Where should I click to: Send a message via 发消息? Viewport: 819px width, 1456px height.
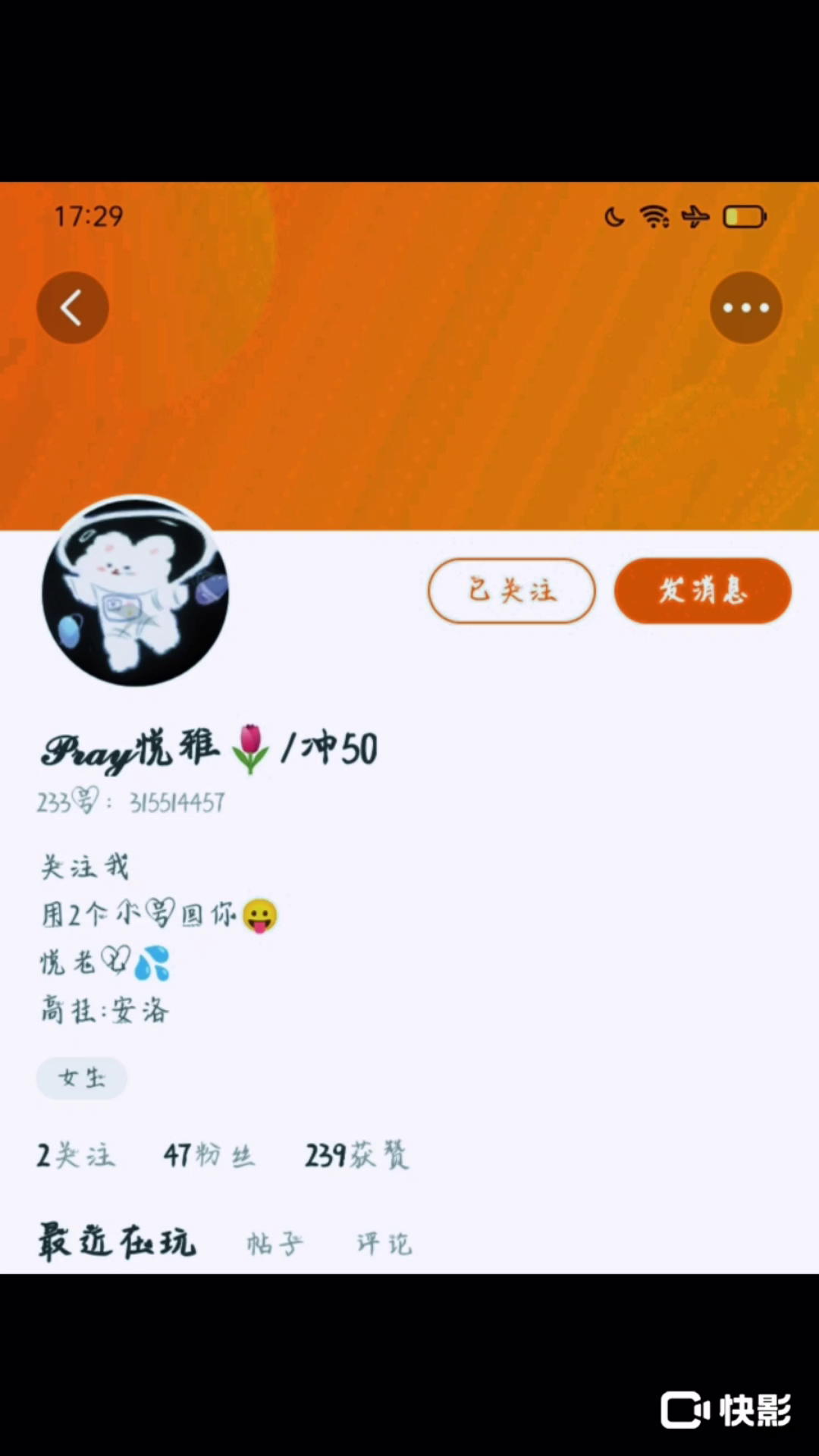(702, 591)
